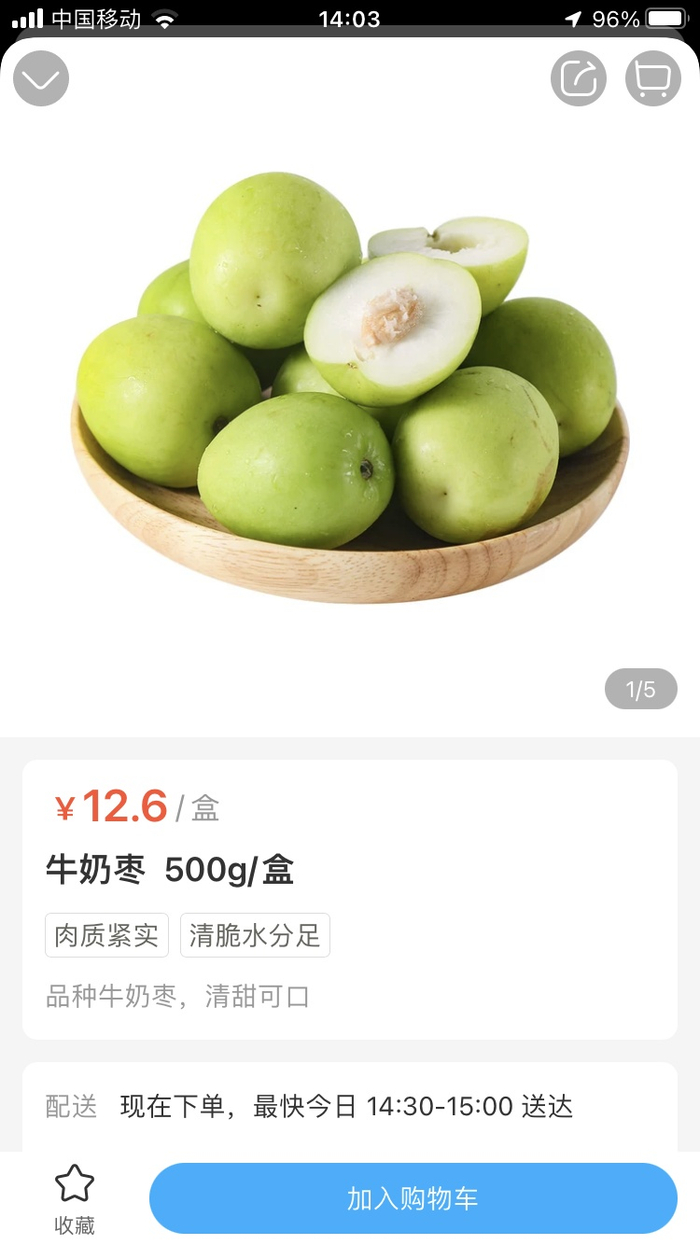Add 牛奶枣 to favorites (收藏)
Image resolution: width=700 pixels, height=1245 pixels.
(74, 1197)
